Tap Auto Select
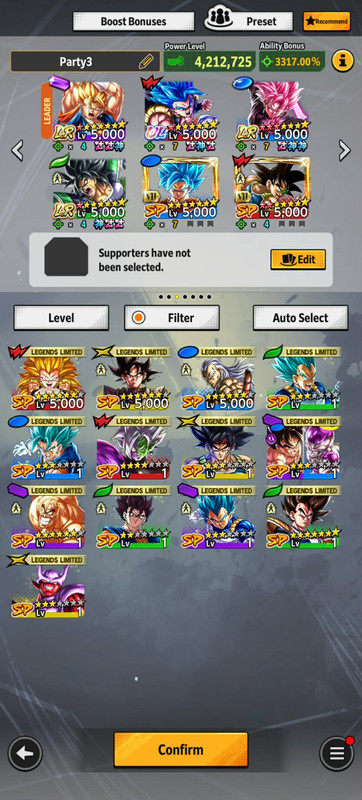This screenshot has height=800, width=362. [x=301, y=318]
